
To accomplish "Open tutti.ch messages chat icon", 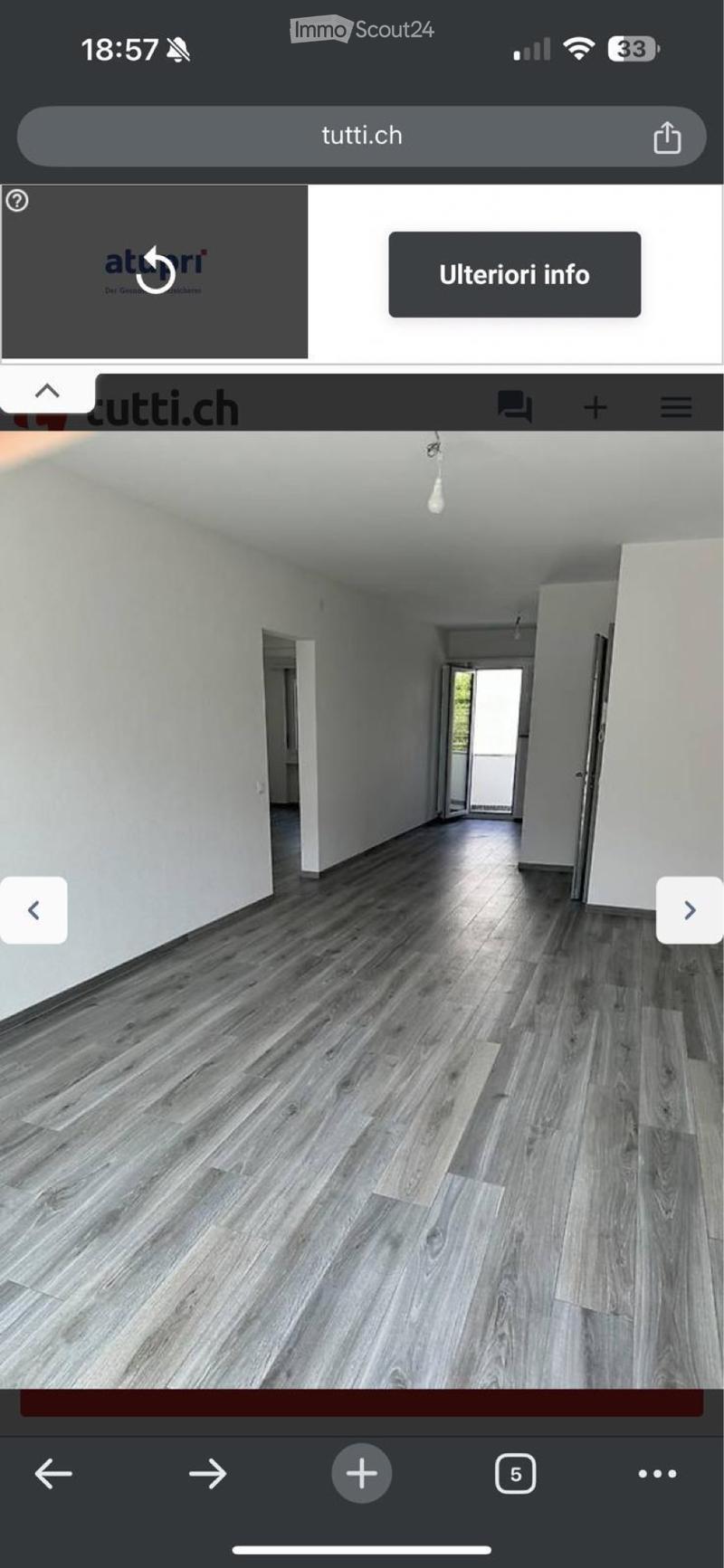I will click(514, 406).
